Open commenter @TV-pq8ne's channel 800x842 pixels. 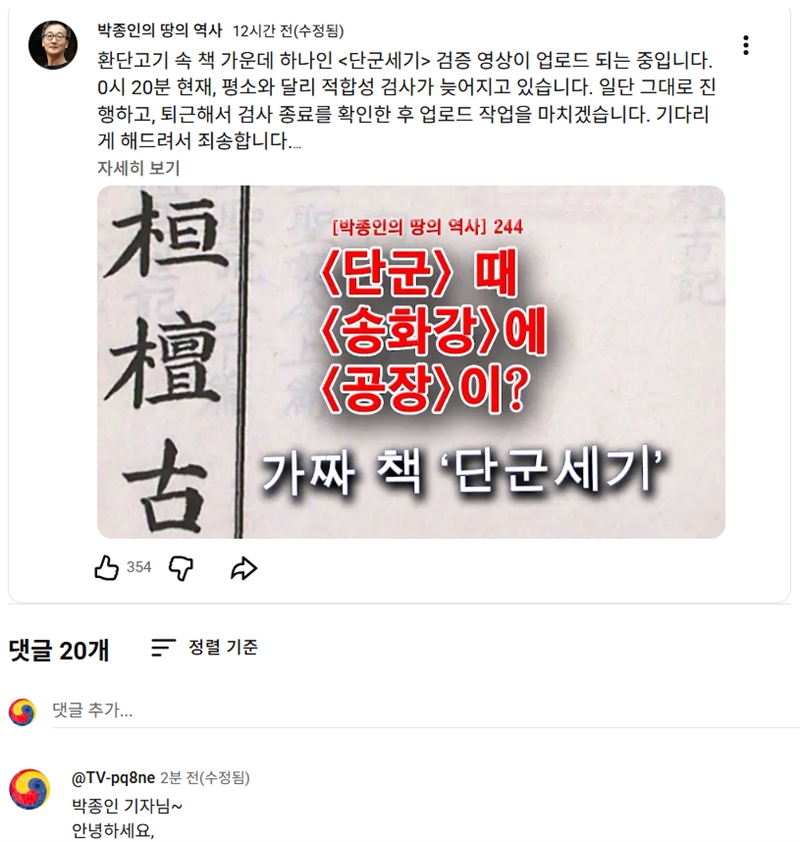(113, 777)
